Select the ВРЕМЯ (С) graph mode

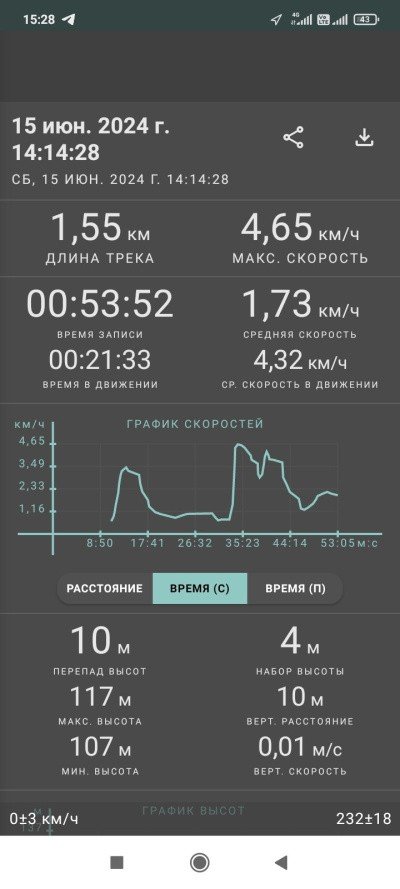(x=200, y=588)
